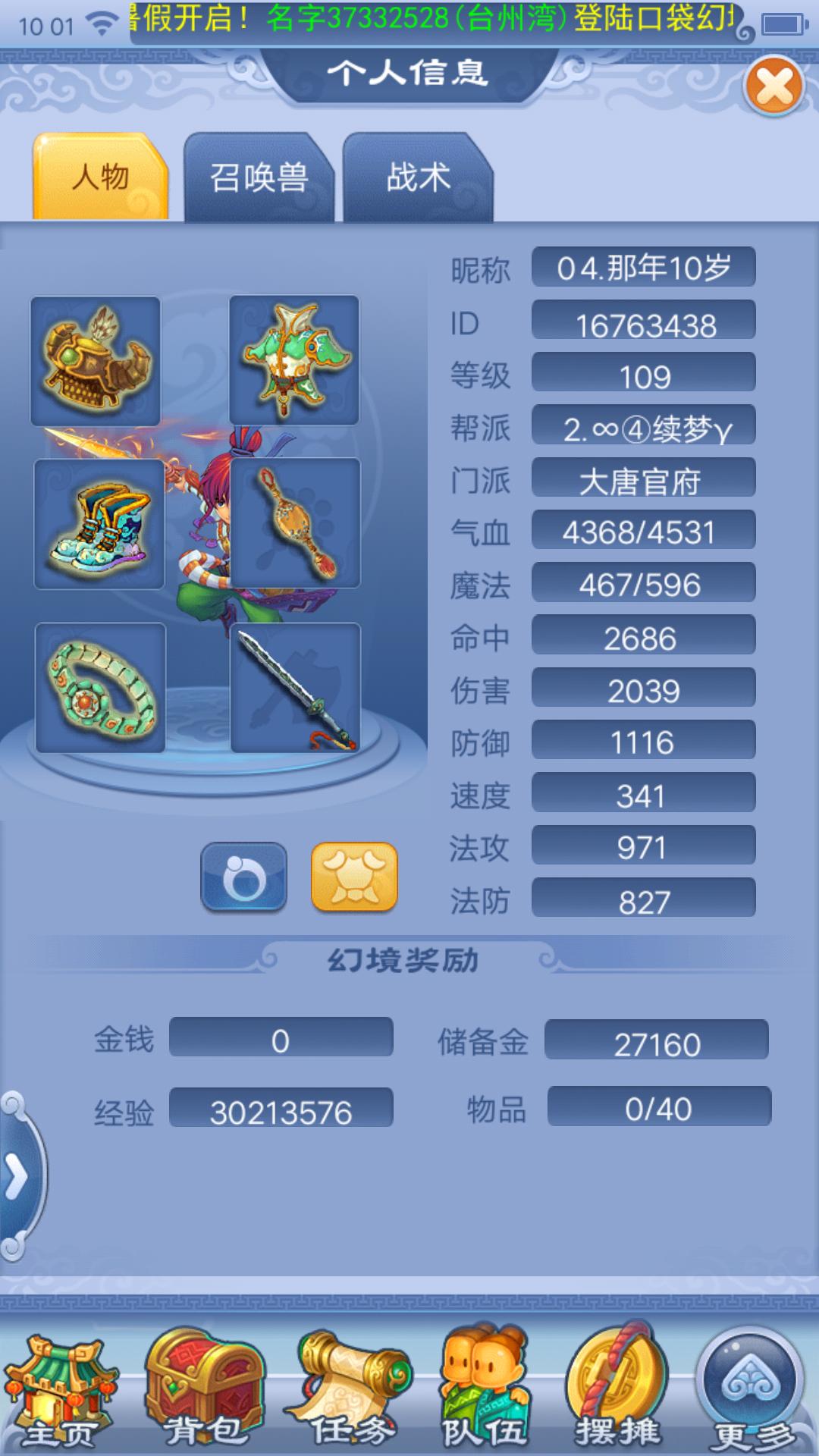Expand the side arrow panel
819x1456 pixels.
[18, 1178]
